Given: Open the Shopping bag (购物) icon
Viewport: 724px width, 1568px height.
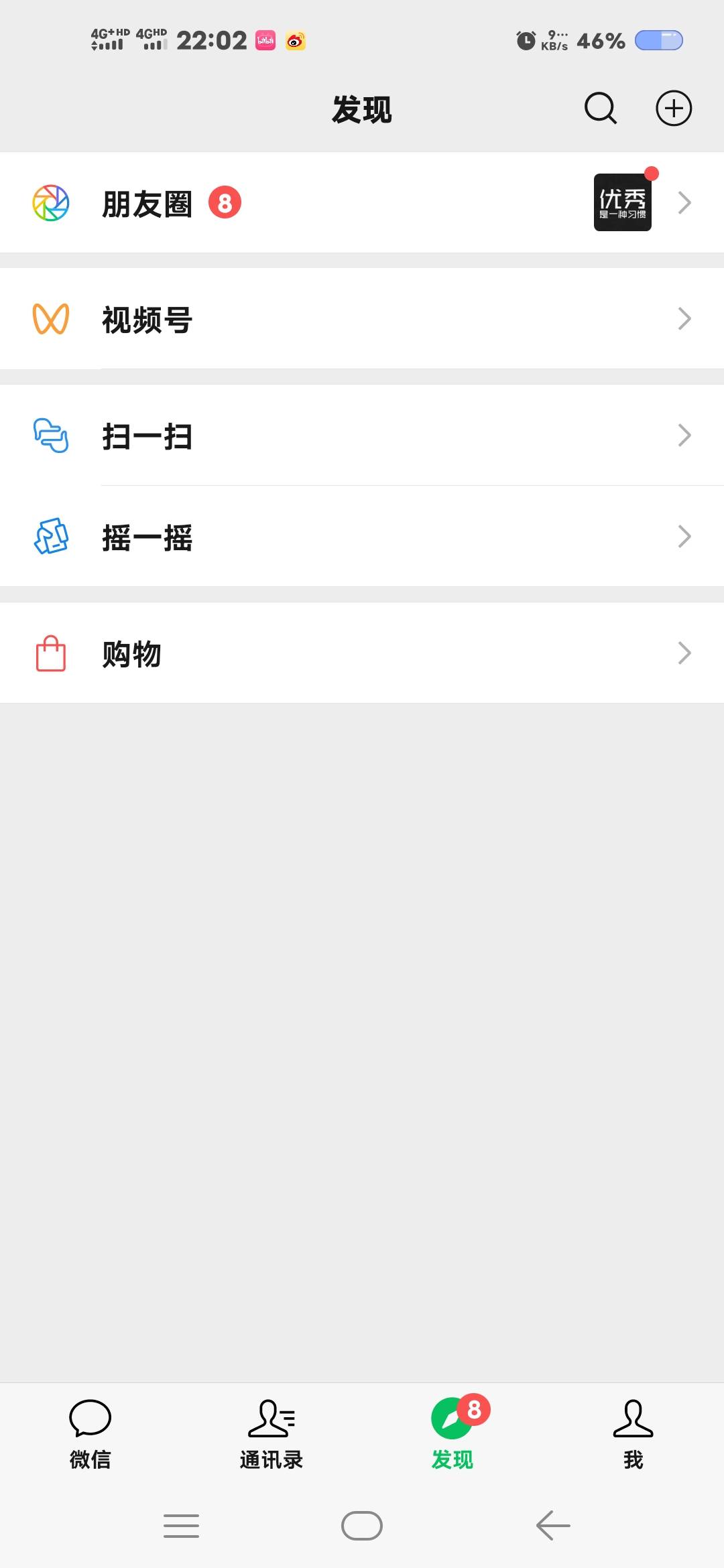Looking at the screenshot, I should 50,652.
